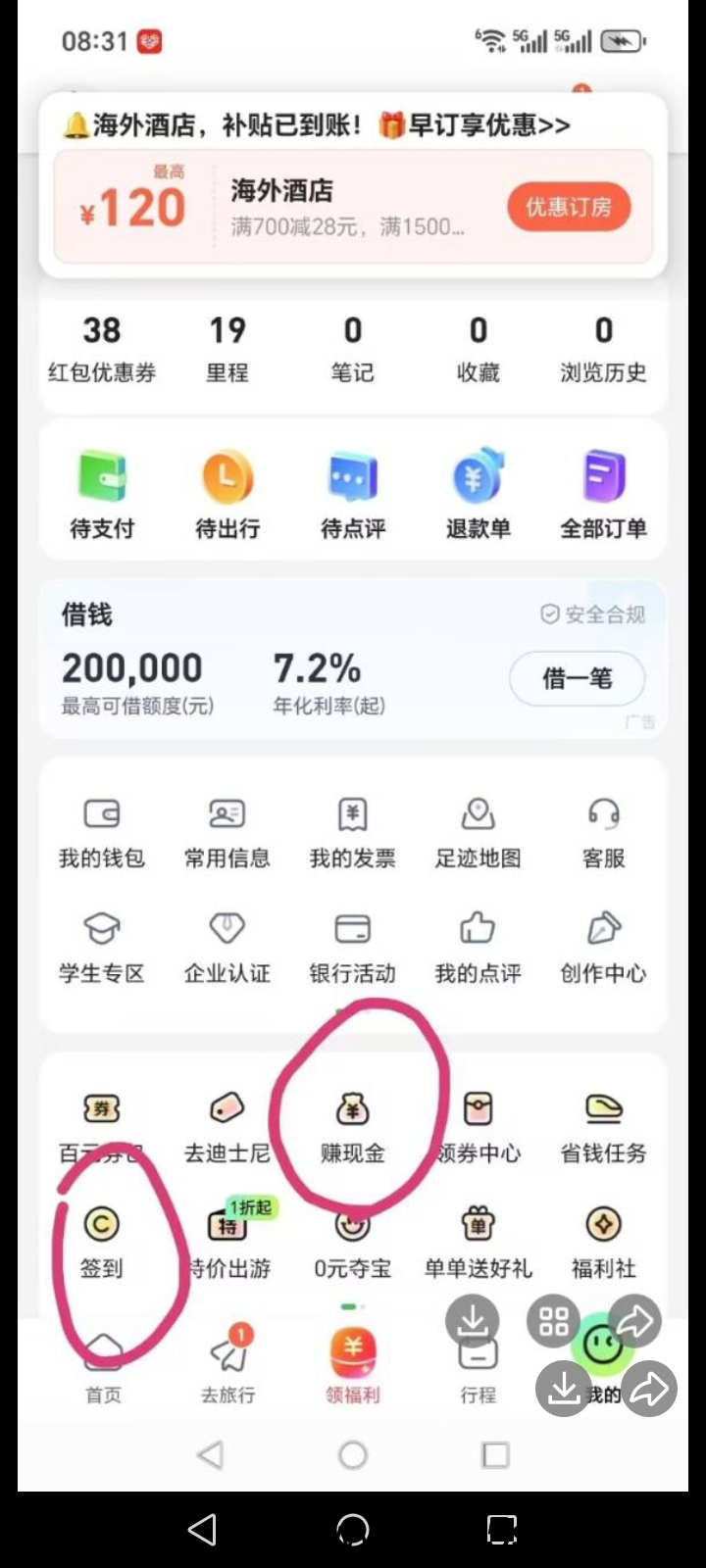Open 银行活动
Viewport: 706px width, 1568px height.
tap(353, 949)
